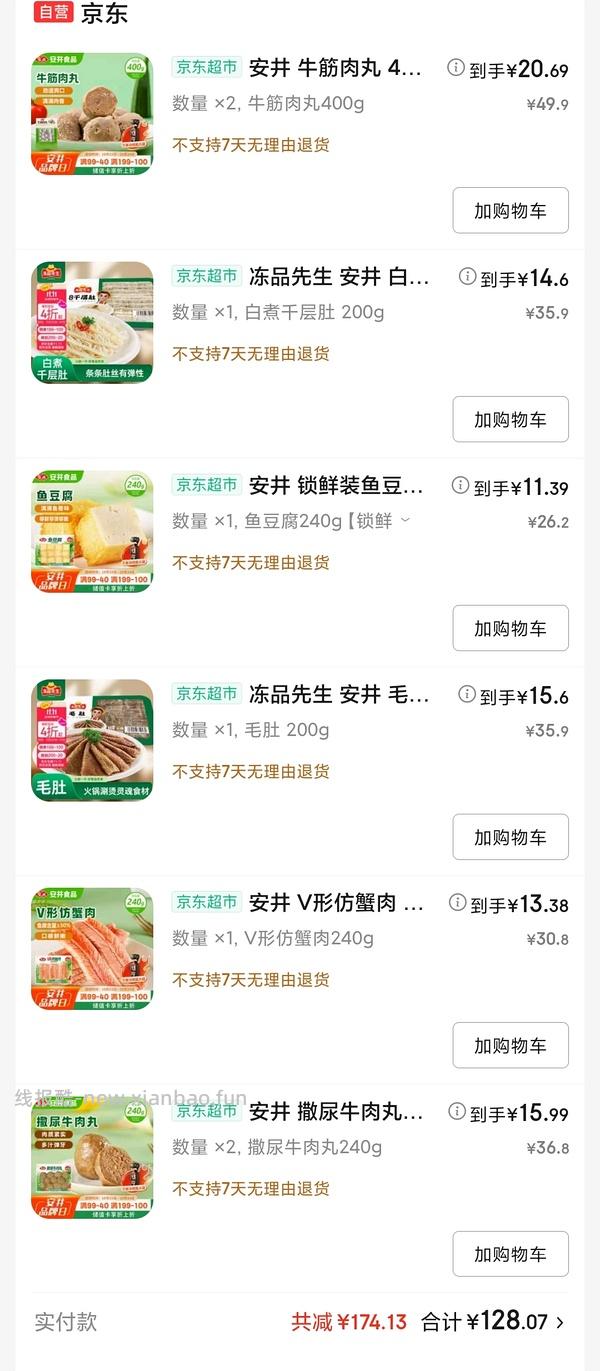The image size is (600, 1371).
Task: Add 撒尿牛肉丸240g to cart
Action: point(510,1255)
